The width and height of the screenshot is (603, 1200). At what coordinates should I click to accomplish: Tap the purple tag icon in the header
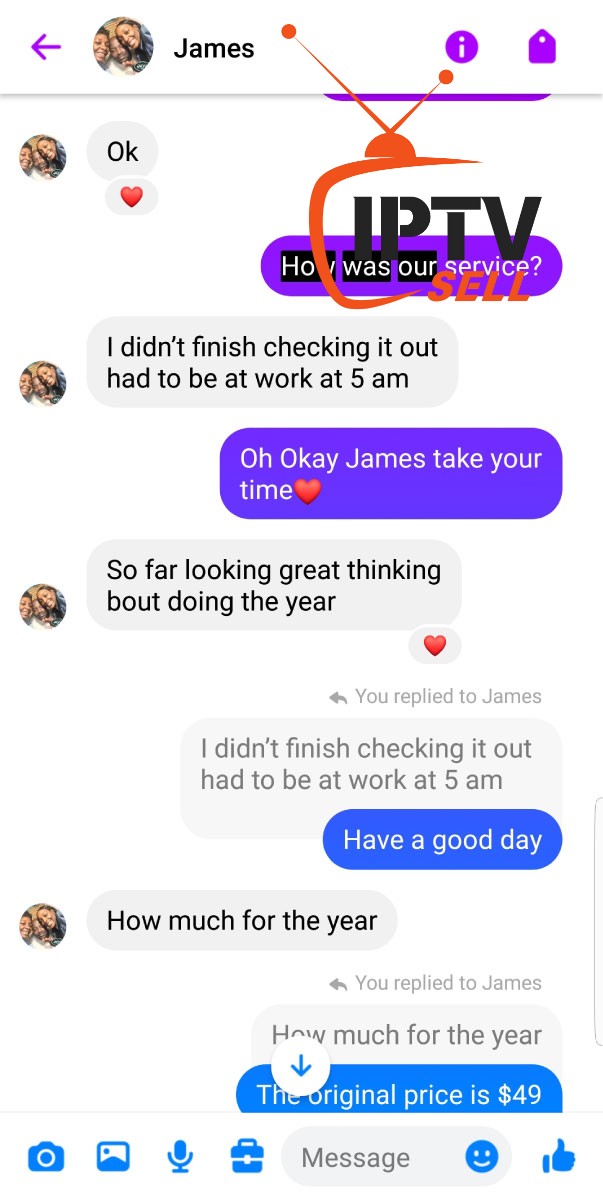pyautogui.click(x=542, y=47)
